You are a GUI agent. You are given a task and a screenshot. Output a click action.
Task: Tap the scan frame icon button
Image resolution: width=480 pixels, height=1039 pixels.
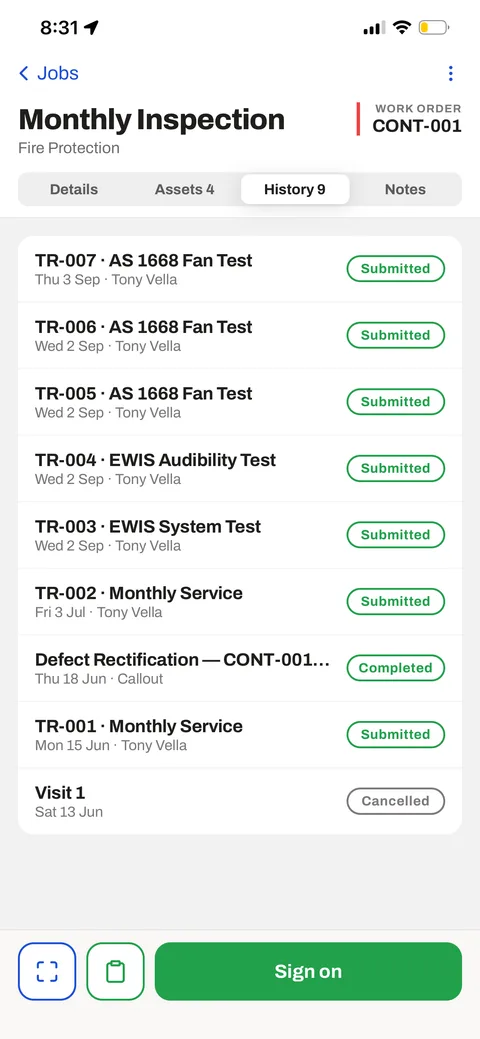(x=47, y=971)
